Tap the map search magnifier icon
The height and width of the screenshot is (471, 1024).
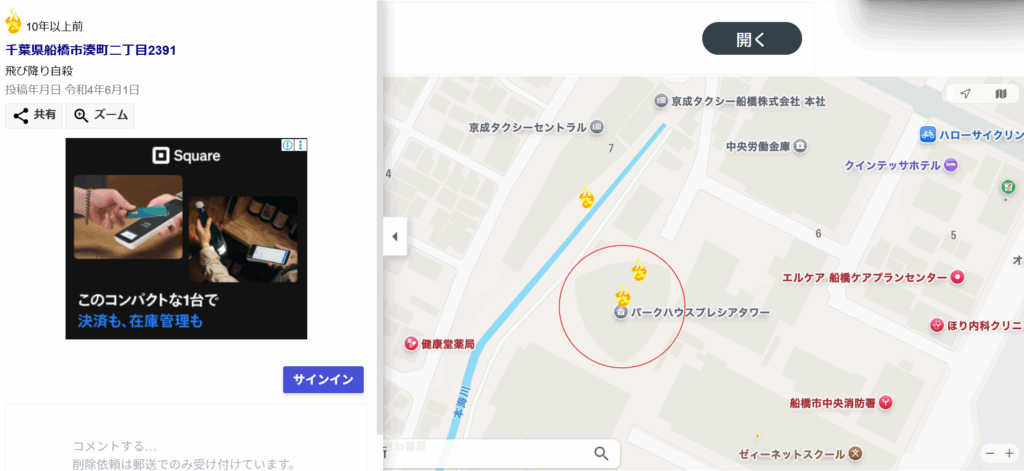[x=601, y=453]
